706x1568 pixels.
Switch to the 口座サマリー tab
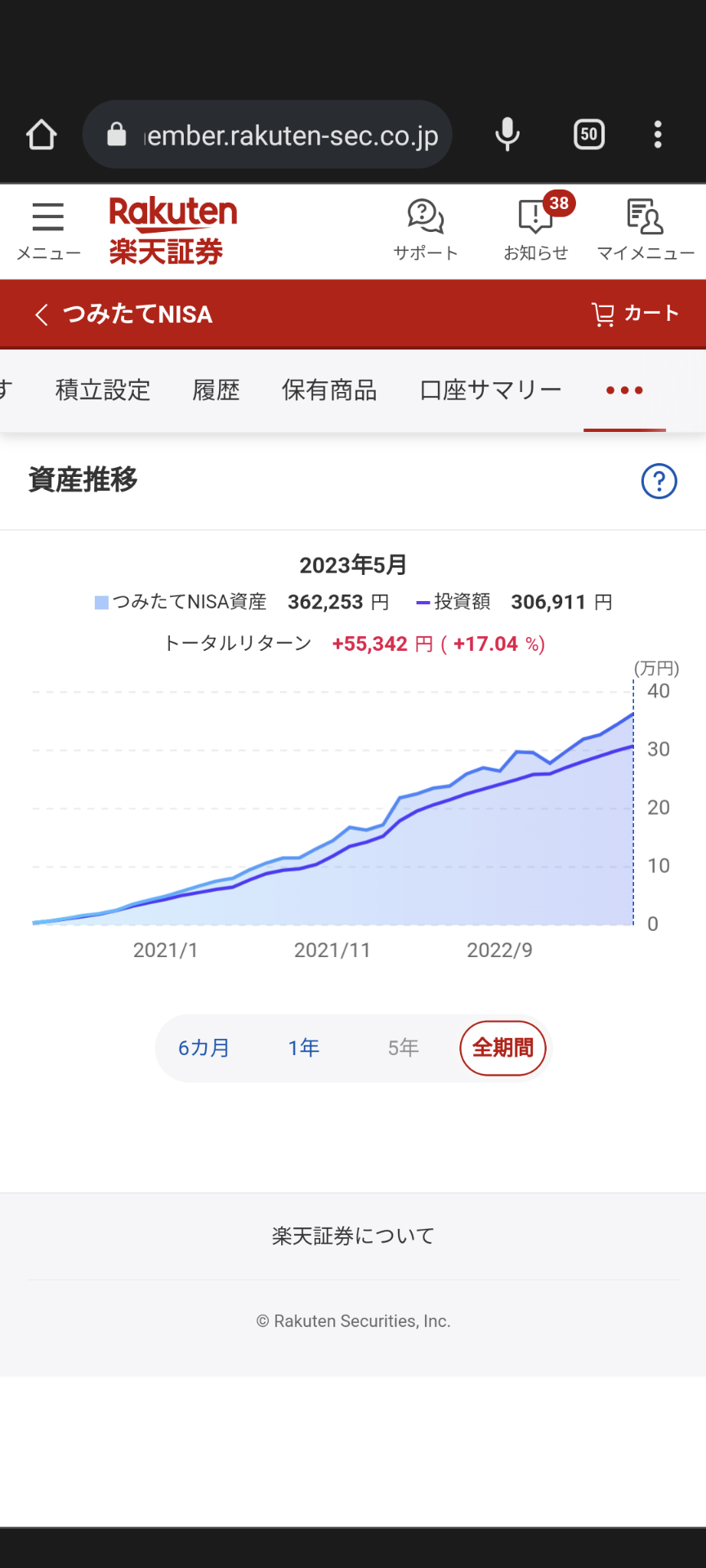(490, 390)
